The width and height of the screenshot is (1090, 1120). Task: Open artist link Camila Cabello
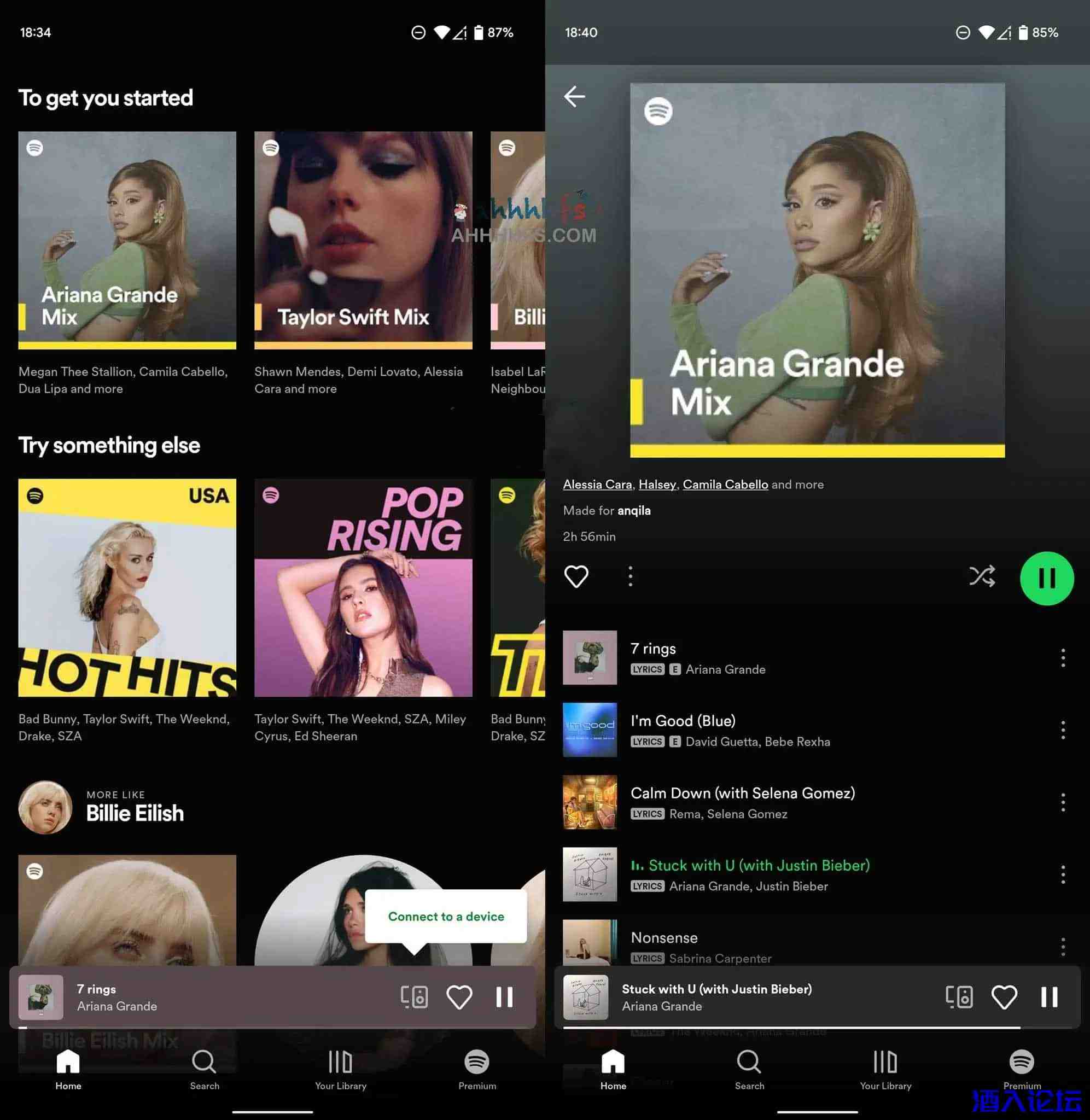click(725, 485)
